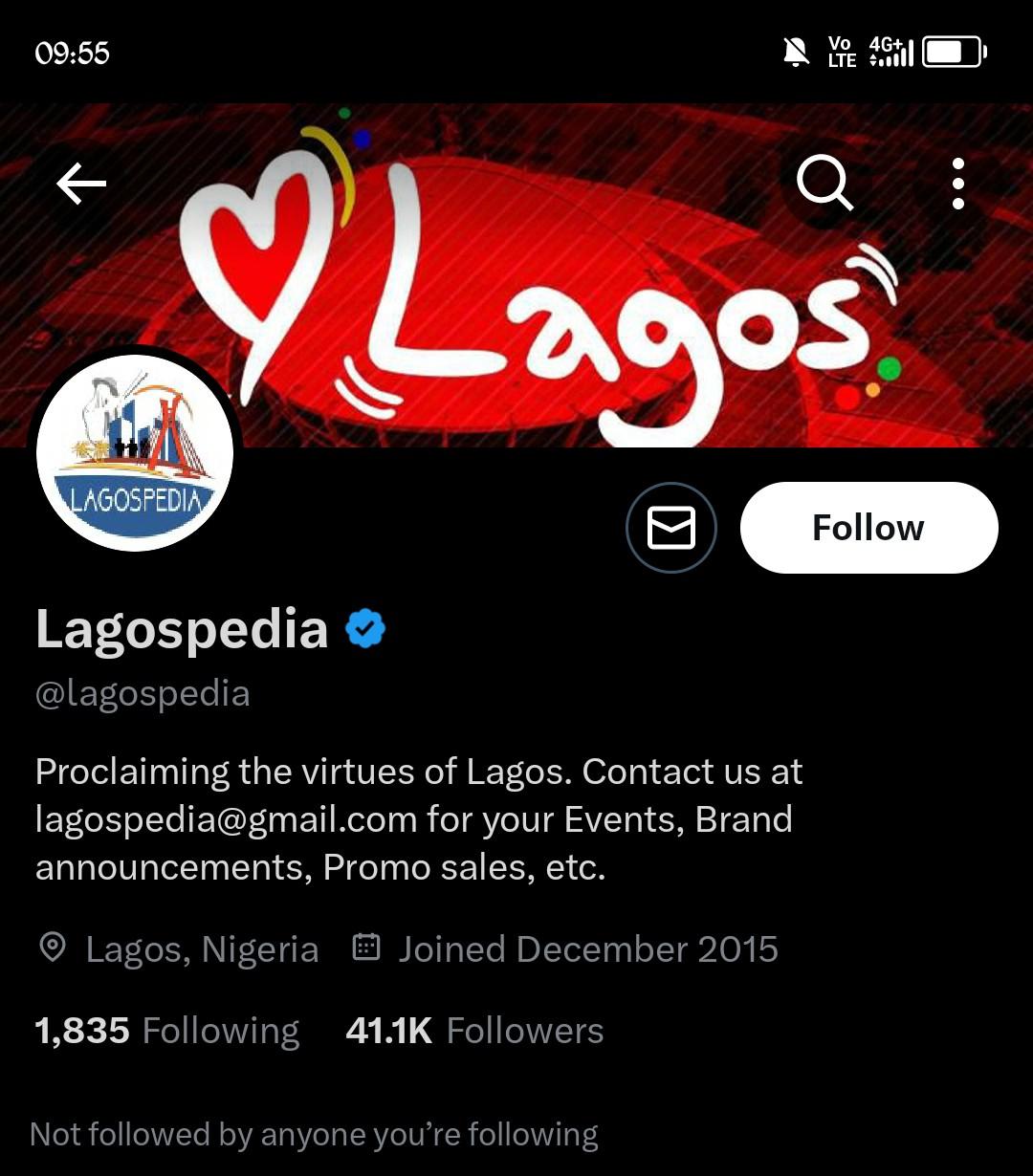Follow the Lagospedia account
The width and height of the screenshot is (1033, 1176).
click(868, 528)
